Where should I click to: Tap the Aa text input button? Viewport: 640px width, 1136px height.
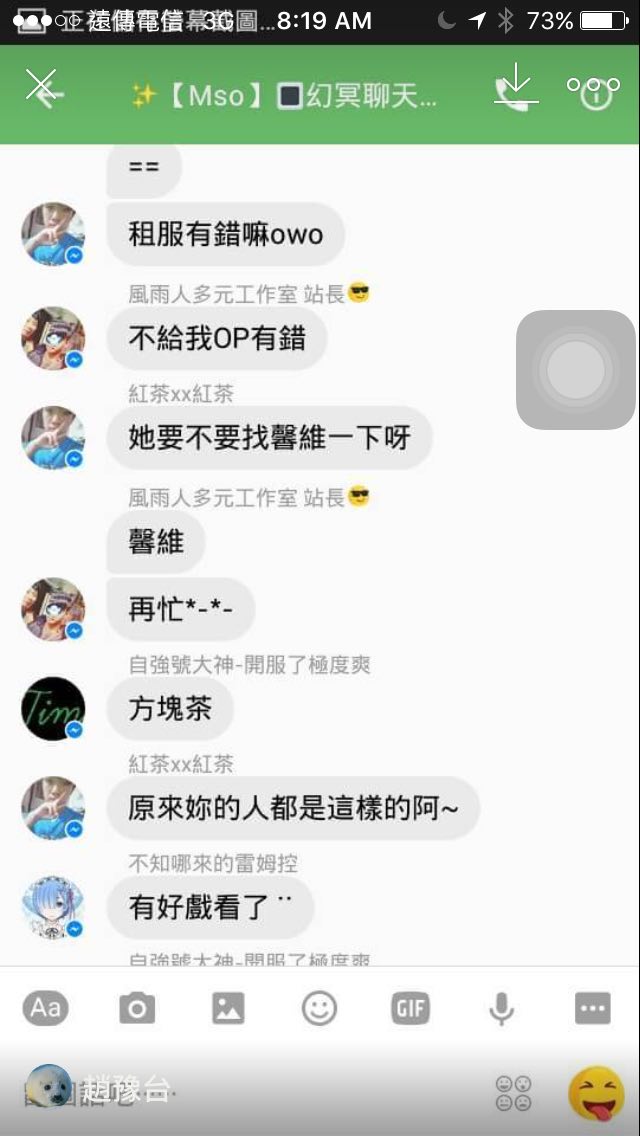point(46,1008)
